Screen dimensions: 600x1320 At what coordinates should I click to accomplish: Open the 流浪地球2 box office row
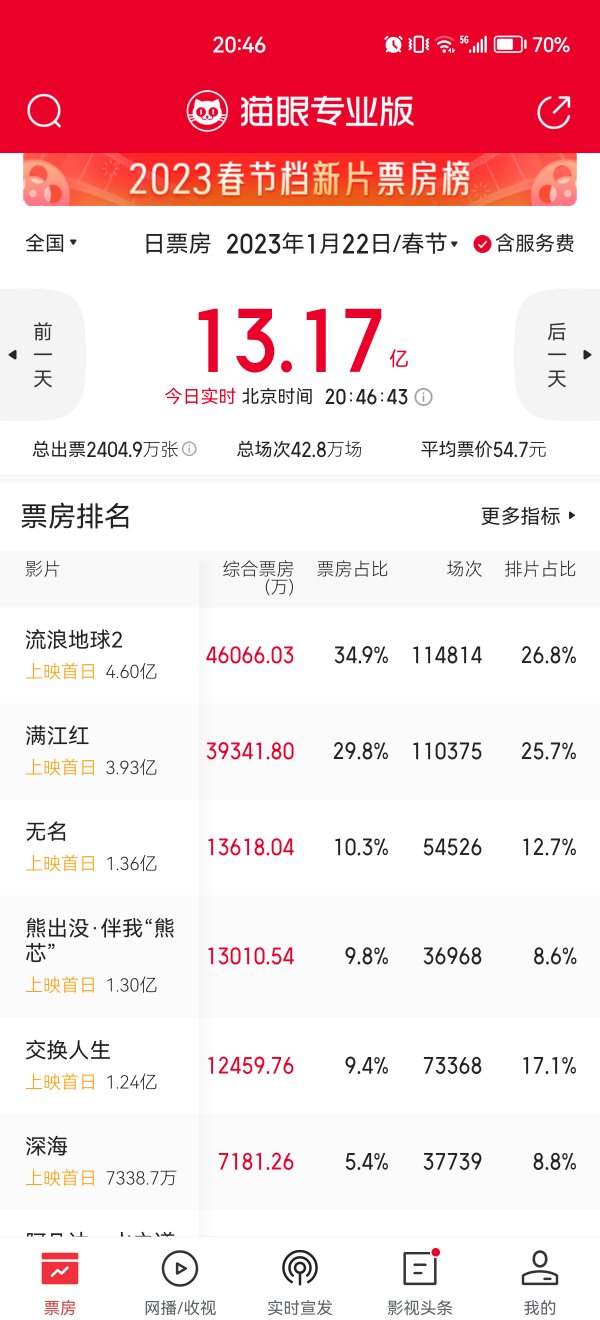click(x=300, y=655)
